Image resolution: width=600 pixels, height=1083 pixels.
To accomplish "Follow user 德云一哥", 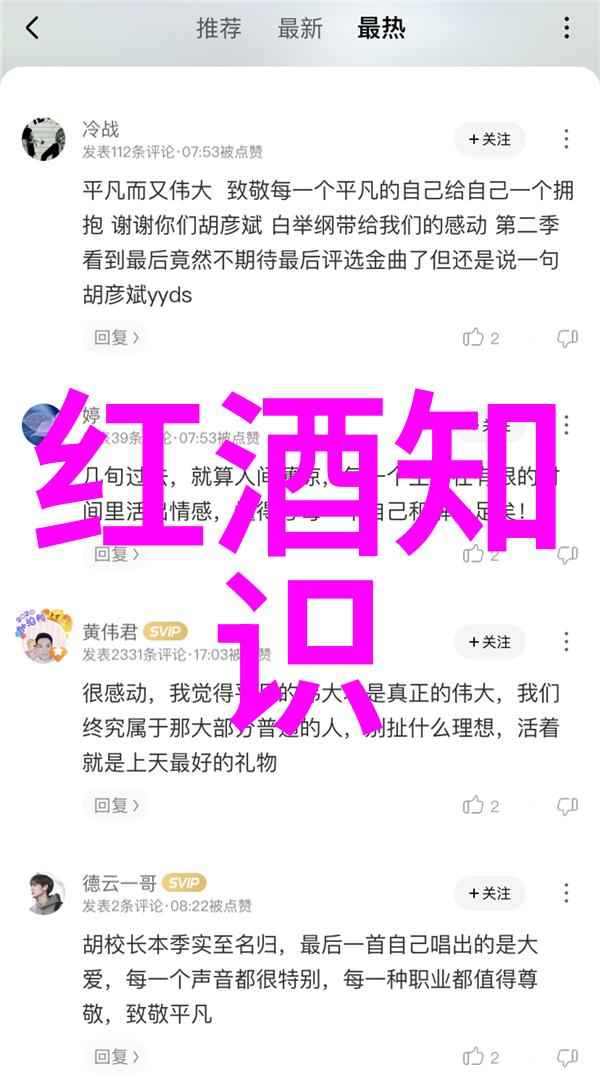I will pos(489,893).
